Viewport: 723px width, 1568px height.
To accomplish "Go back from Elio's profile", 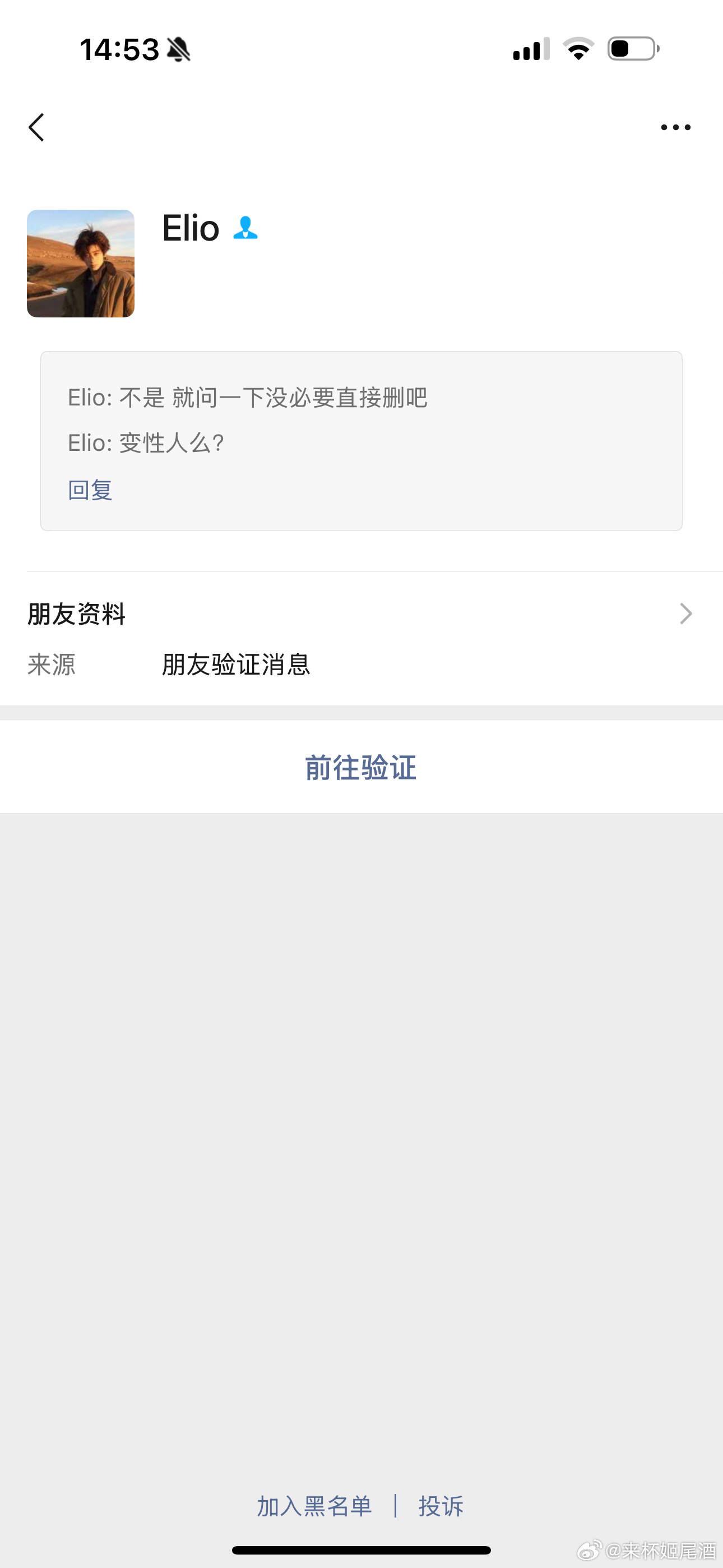I will click(x=36, y=127).
